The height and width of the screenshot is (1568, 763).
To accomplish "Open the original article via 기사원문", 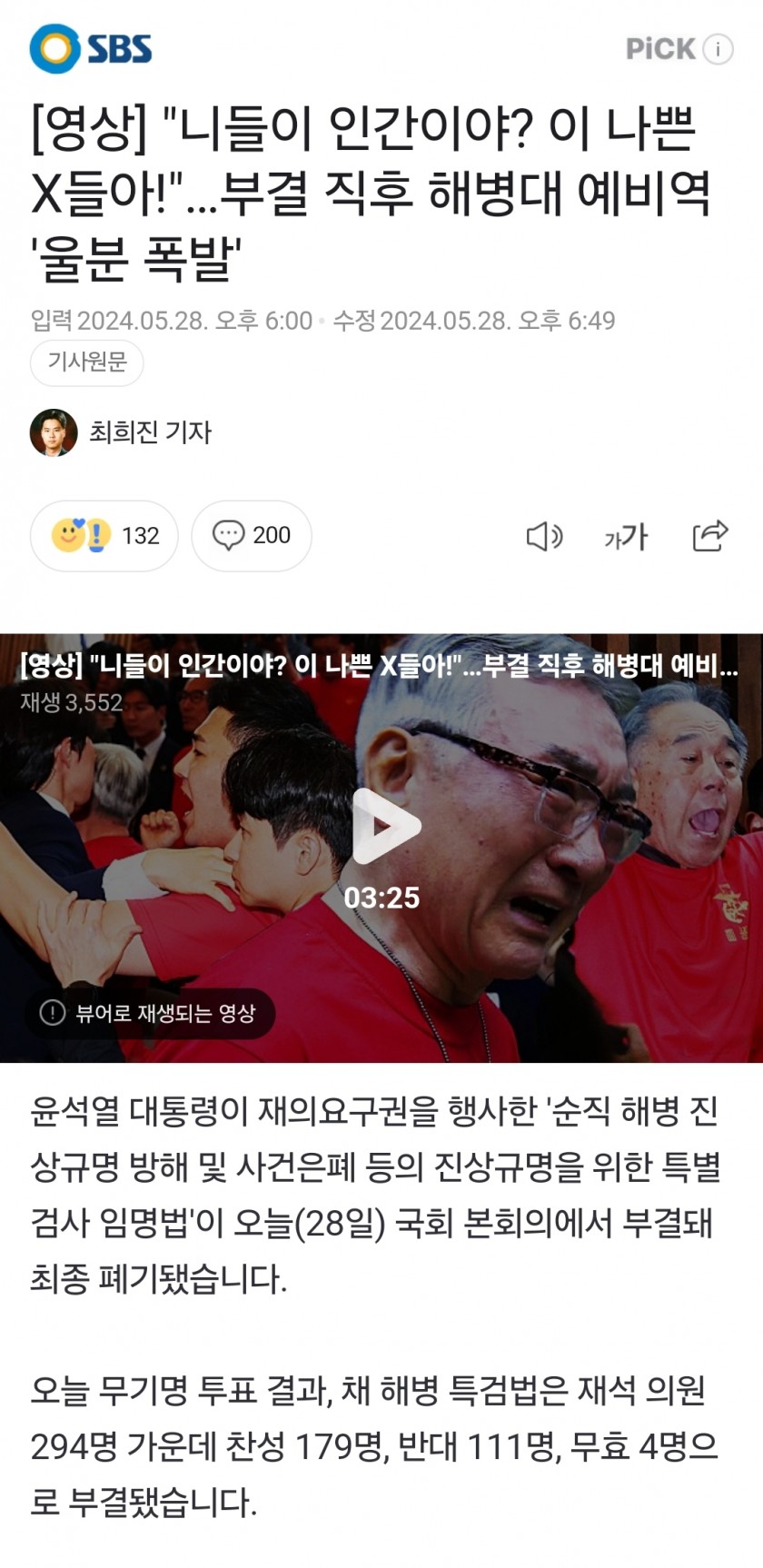I will pyautogui.click(x=87, y=362).
